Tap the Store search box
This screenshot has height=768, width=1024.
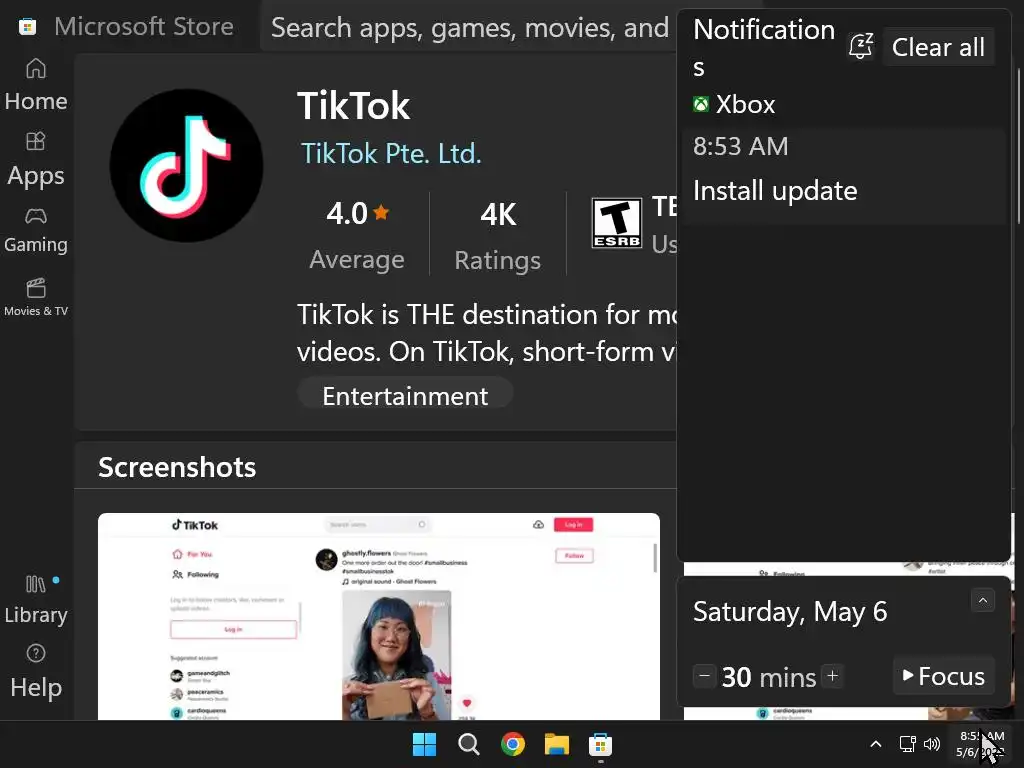pos(468,28)
